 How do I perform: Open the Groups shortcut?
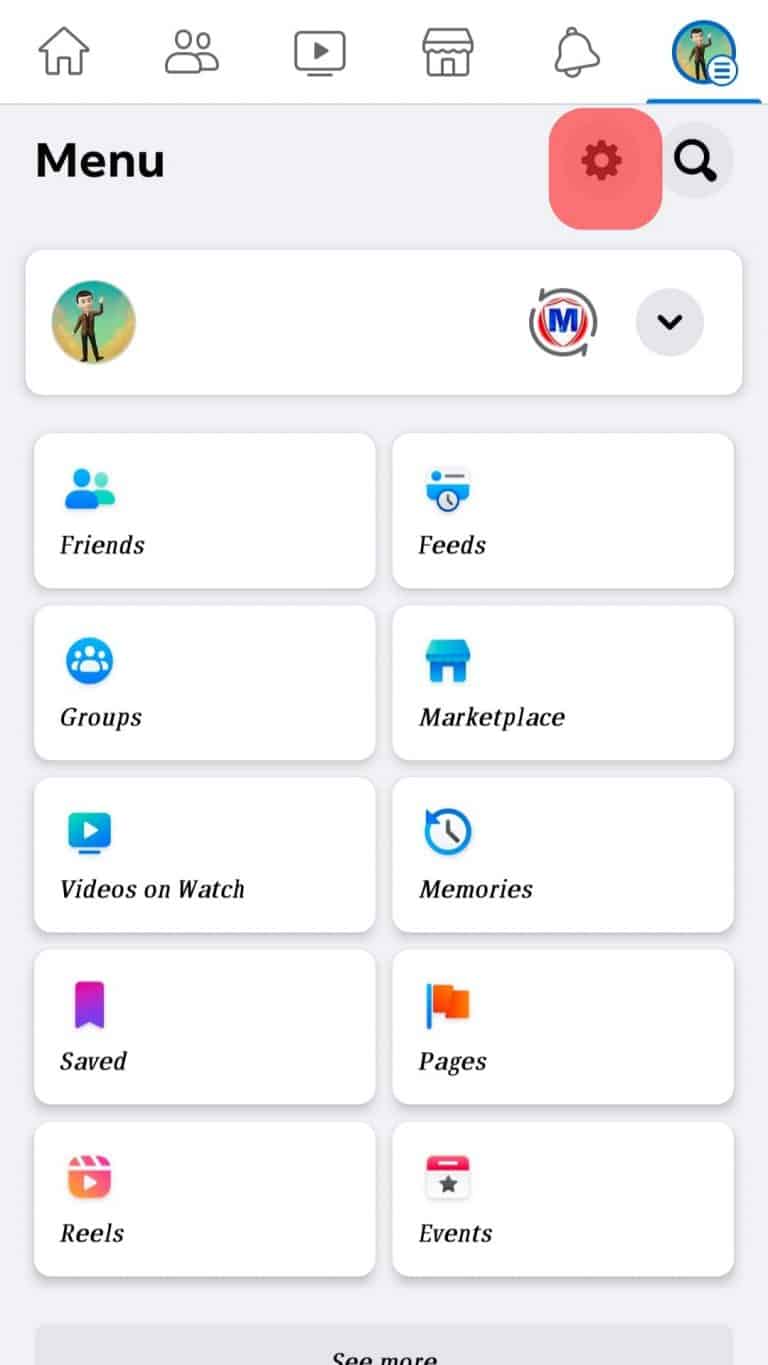click(x=205, y=682)
